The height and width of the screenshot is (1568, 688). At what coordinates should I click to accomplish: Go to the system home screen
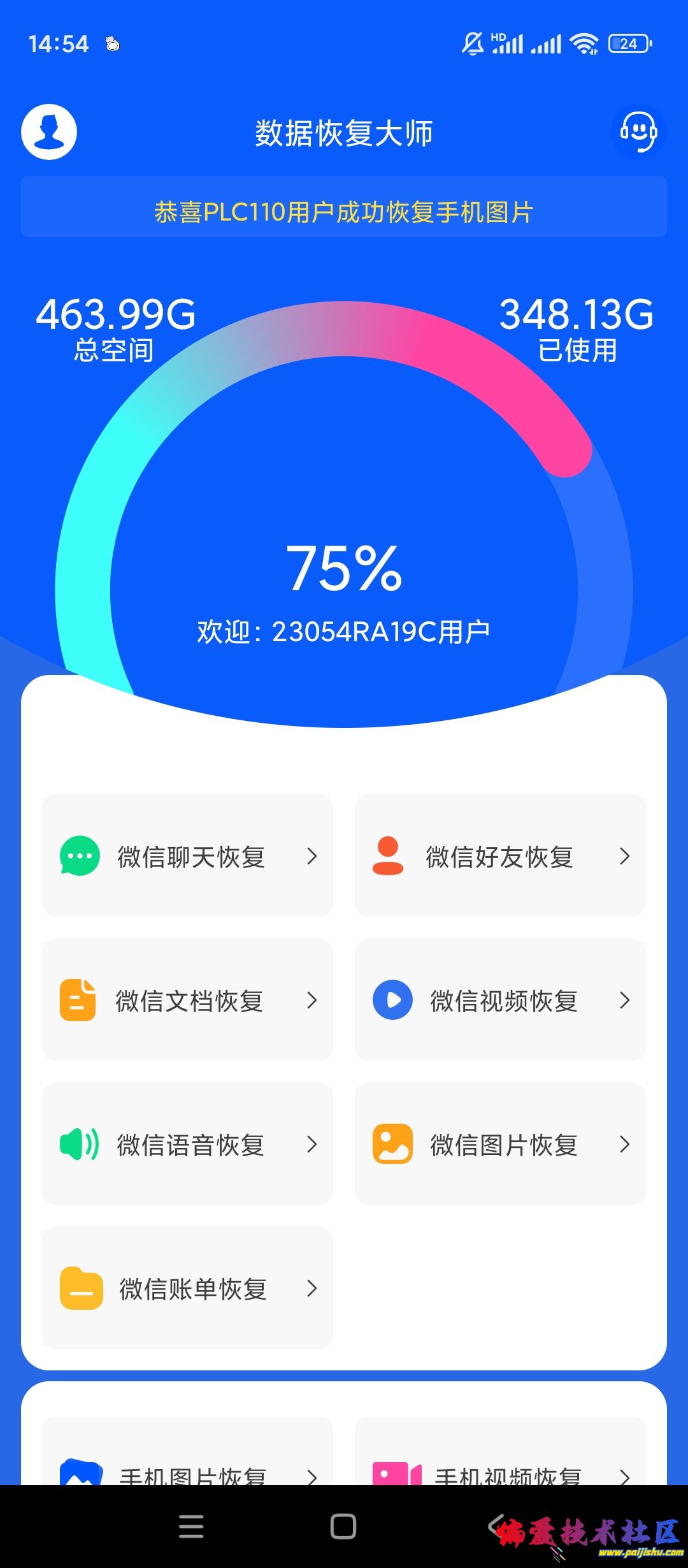pyautogui.click(x=343, y=1527)
